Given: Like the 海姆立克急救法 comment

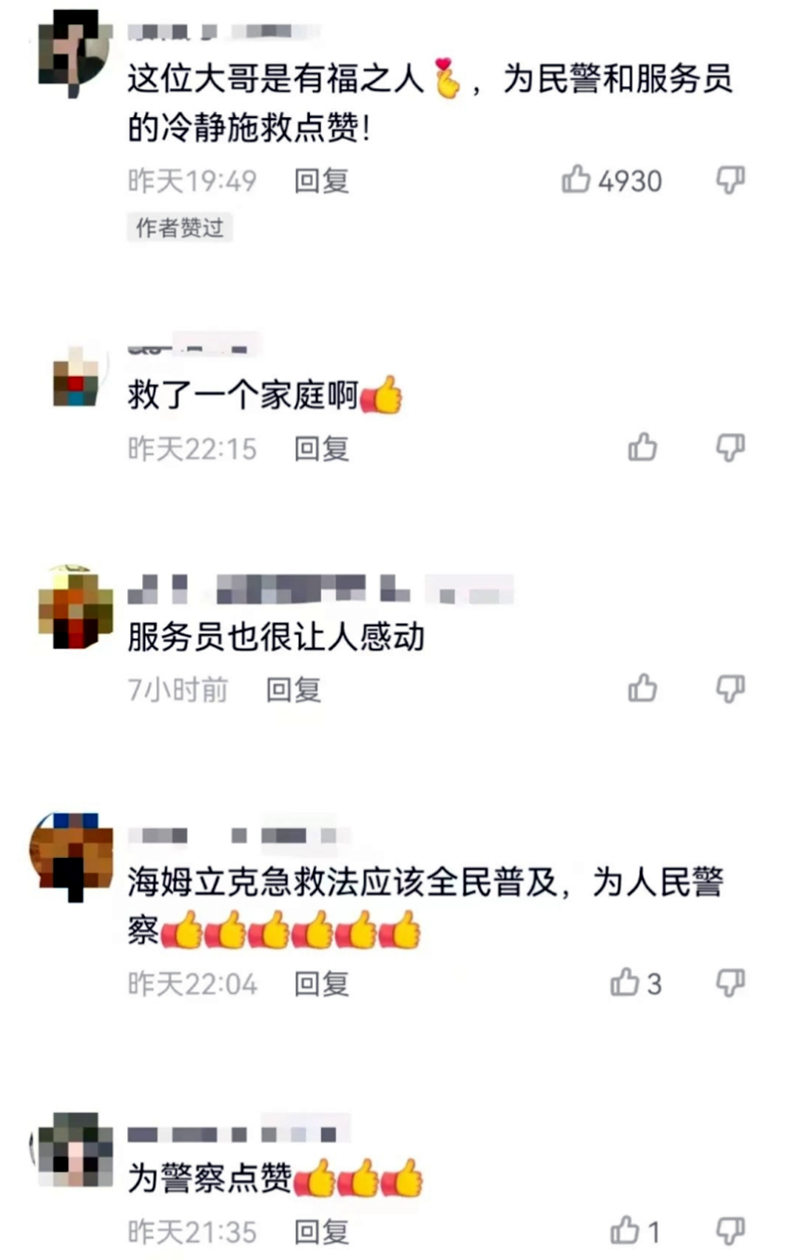Looking at the screenshot, I should pyautogui.click(x=626, y=984).
